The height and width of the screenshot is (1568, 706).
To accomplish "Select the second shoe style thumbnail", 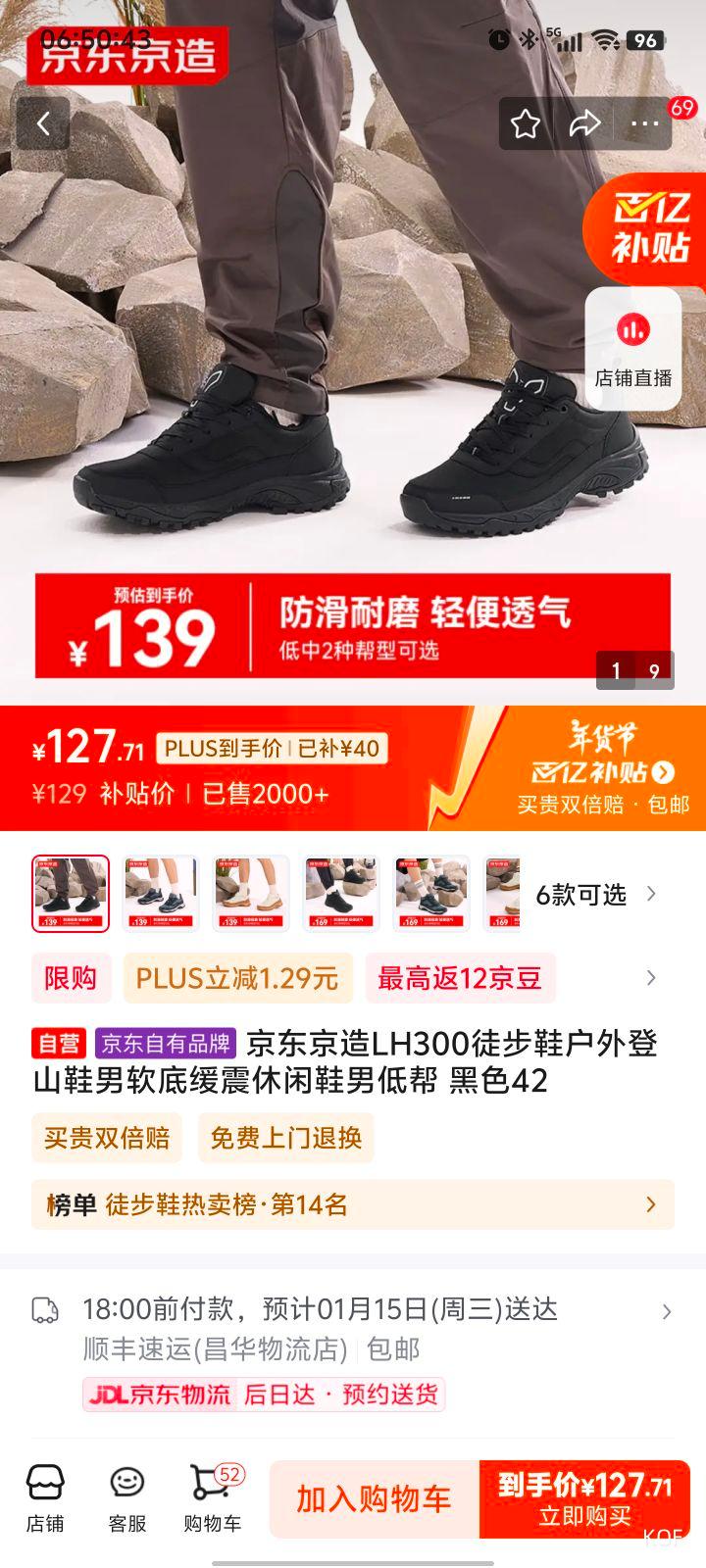I will (161, 893).
